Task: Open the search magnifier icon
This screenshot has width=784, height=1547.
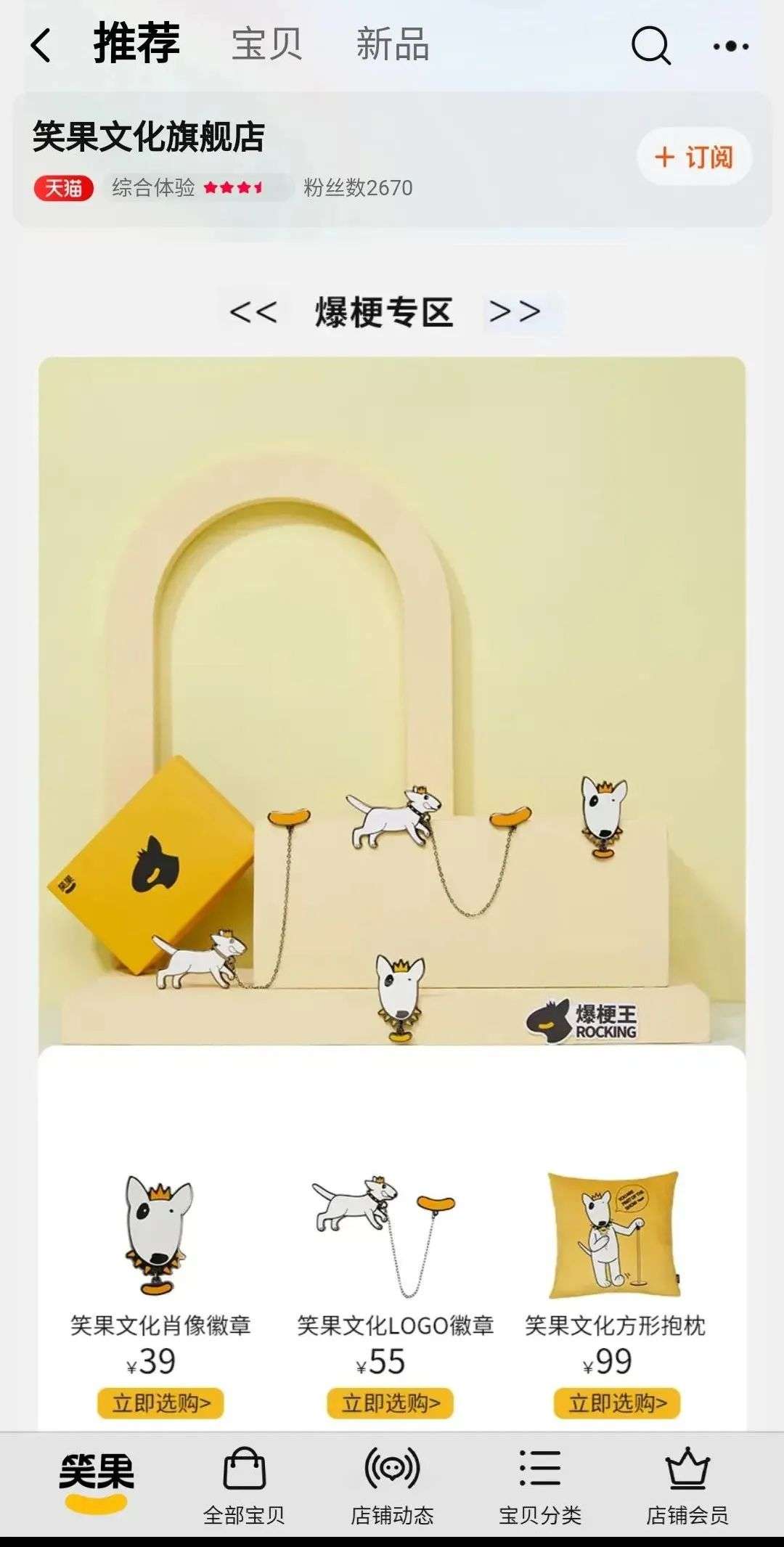Action: tap(650, 46)
